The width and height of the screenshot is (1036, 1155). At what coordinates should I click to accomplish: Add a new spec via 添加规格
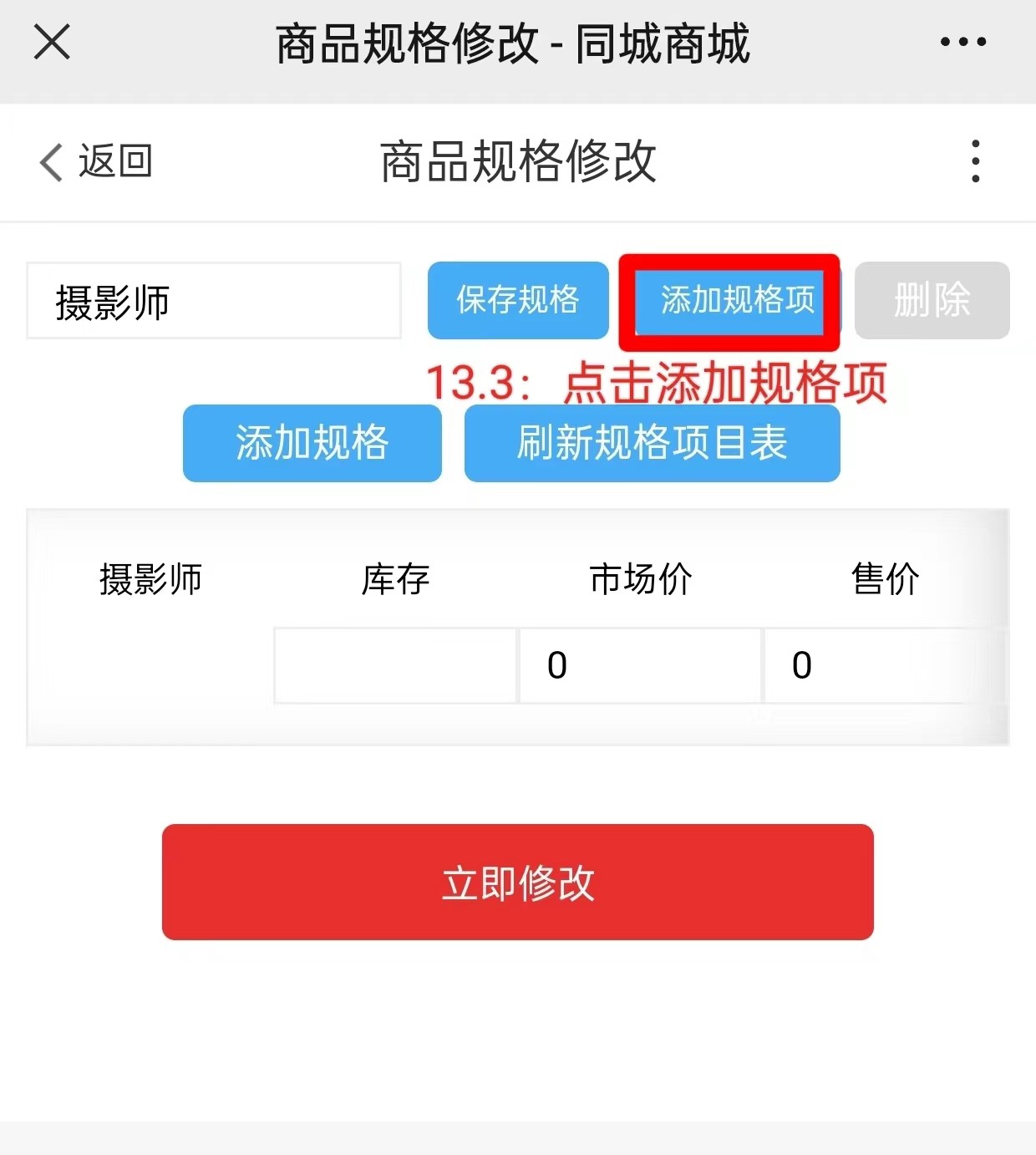tap(312, 443)
